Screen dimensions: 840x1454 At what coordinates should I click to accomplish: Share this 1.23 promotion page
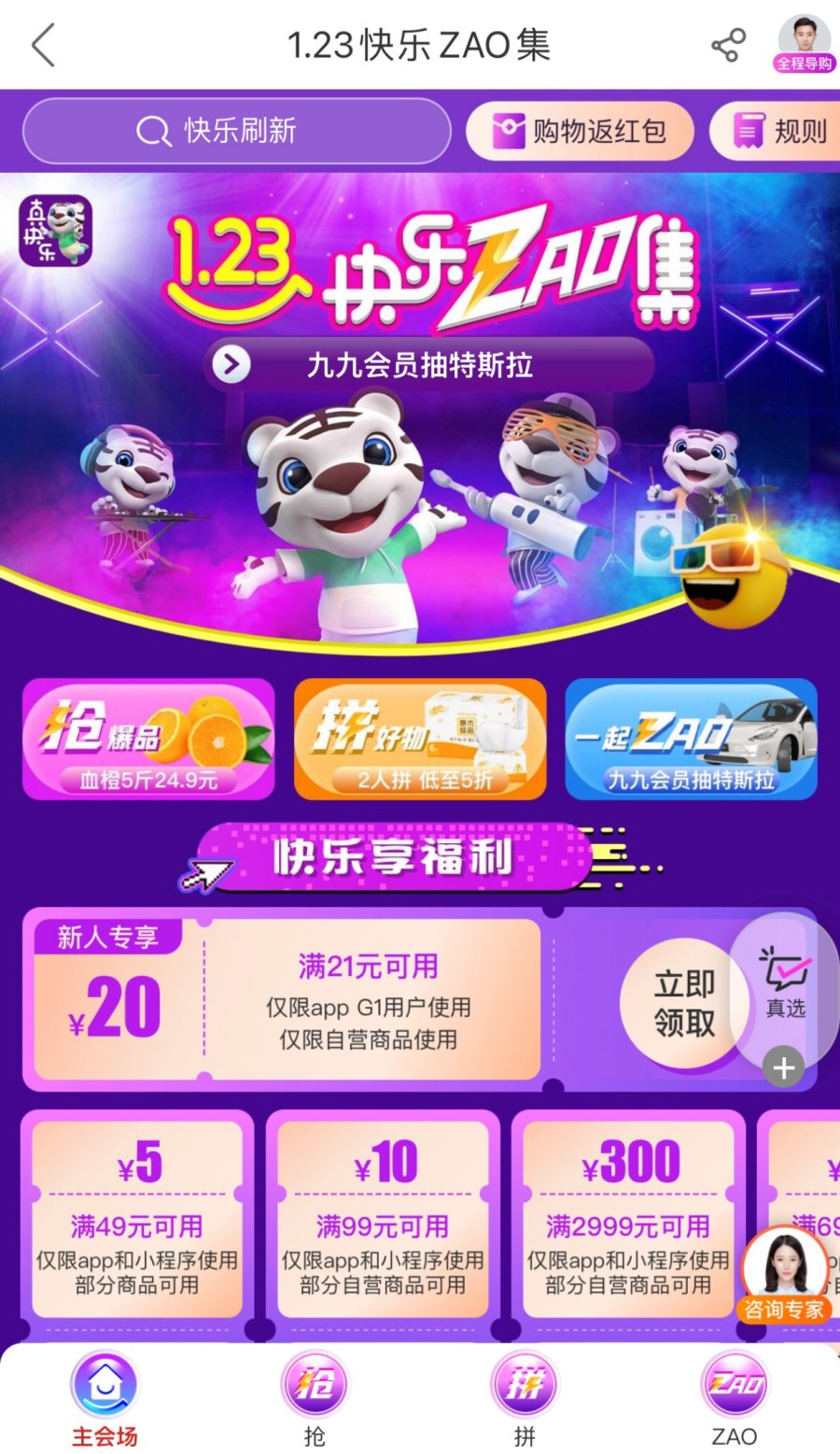(728, 45)
